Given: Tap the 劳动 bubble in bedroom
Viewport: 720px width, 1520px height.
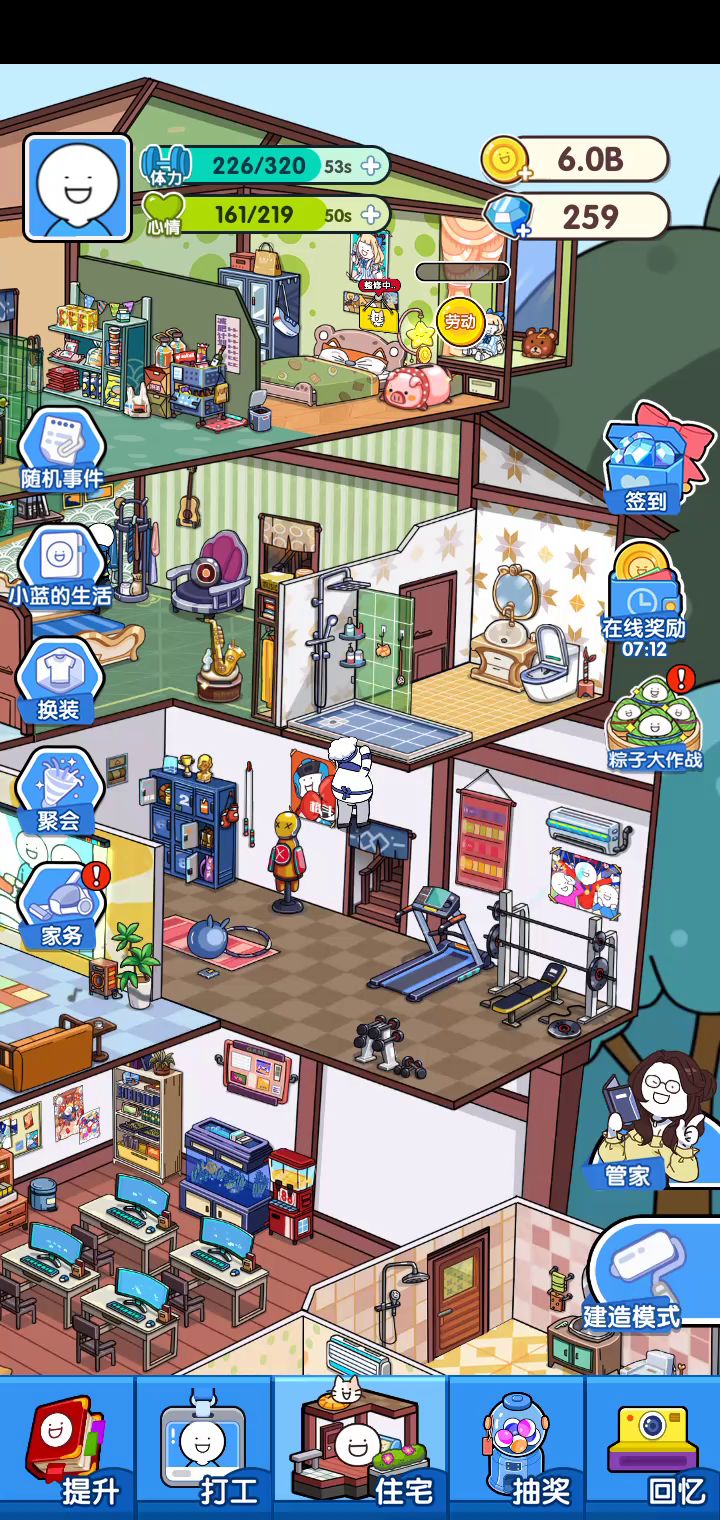Looking at the screenshot, I should 460,322.
